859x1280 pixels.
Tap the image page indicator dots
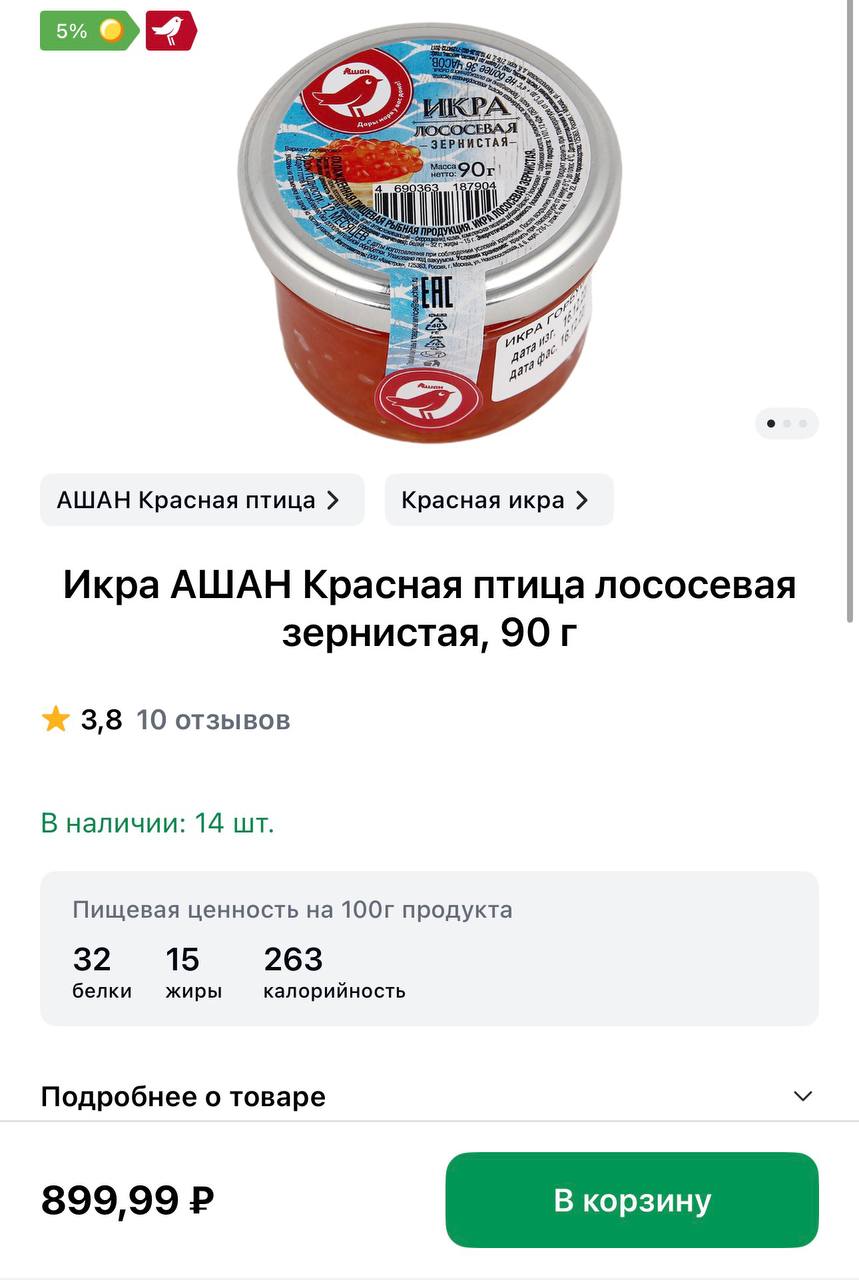[786, 424]
